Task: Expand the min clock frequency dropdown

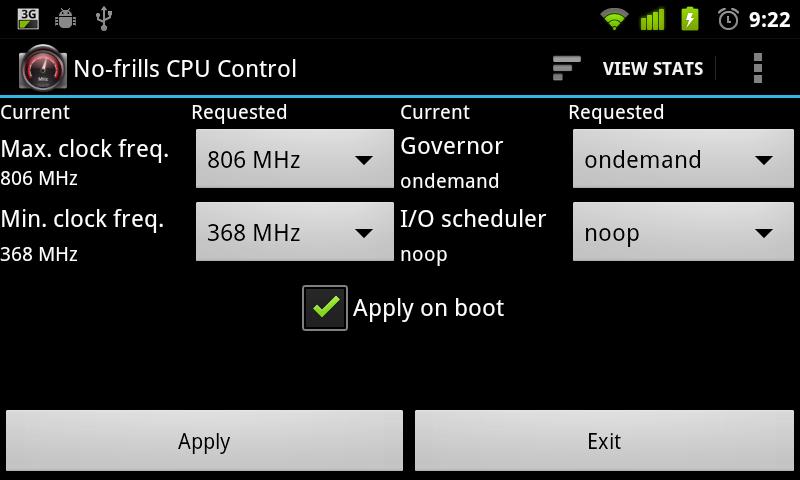Action: 294,233
